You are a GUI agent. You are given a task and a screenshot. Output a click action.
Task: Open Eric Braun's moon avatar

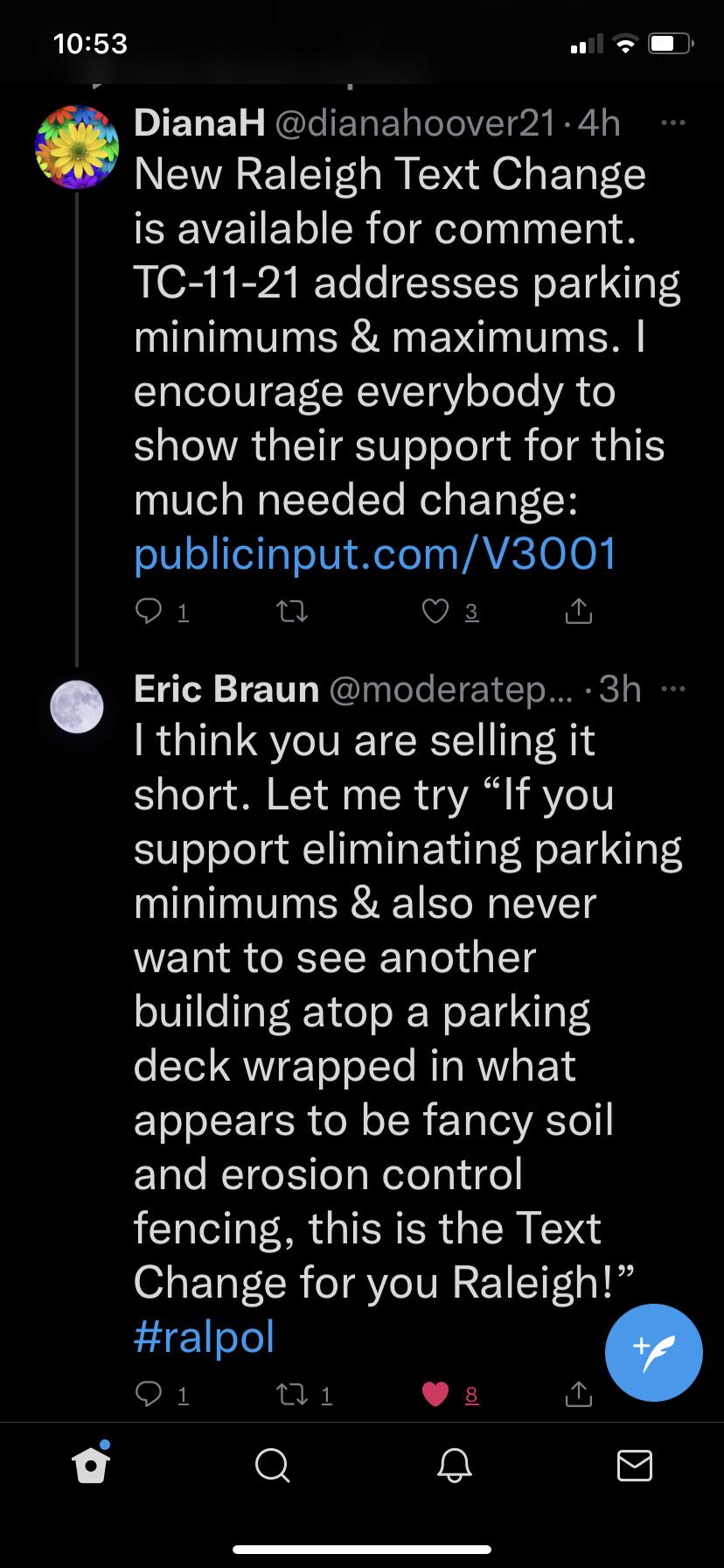click(x=77, y=707)
